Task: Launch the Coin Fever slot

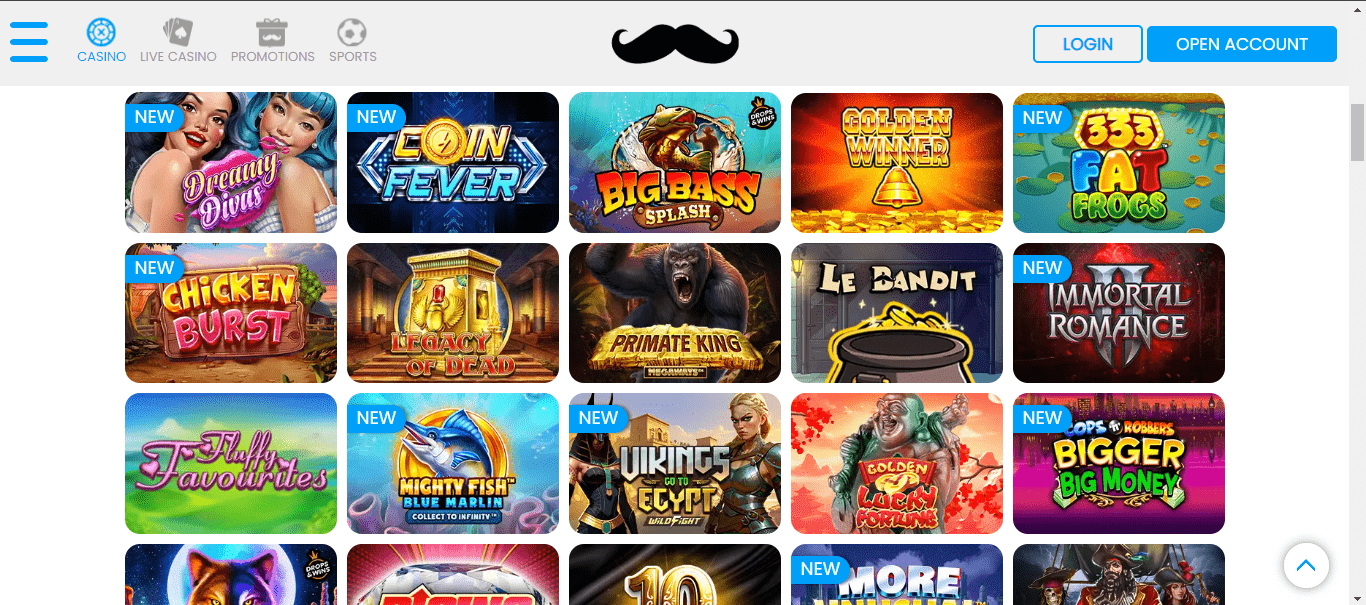Action: (x=453, y=163)
